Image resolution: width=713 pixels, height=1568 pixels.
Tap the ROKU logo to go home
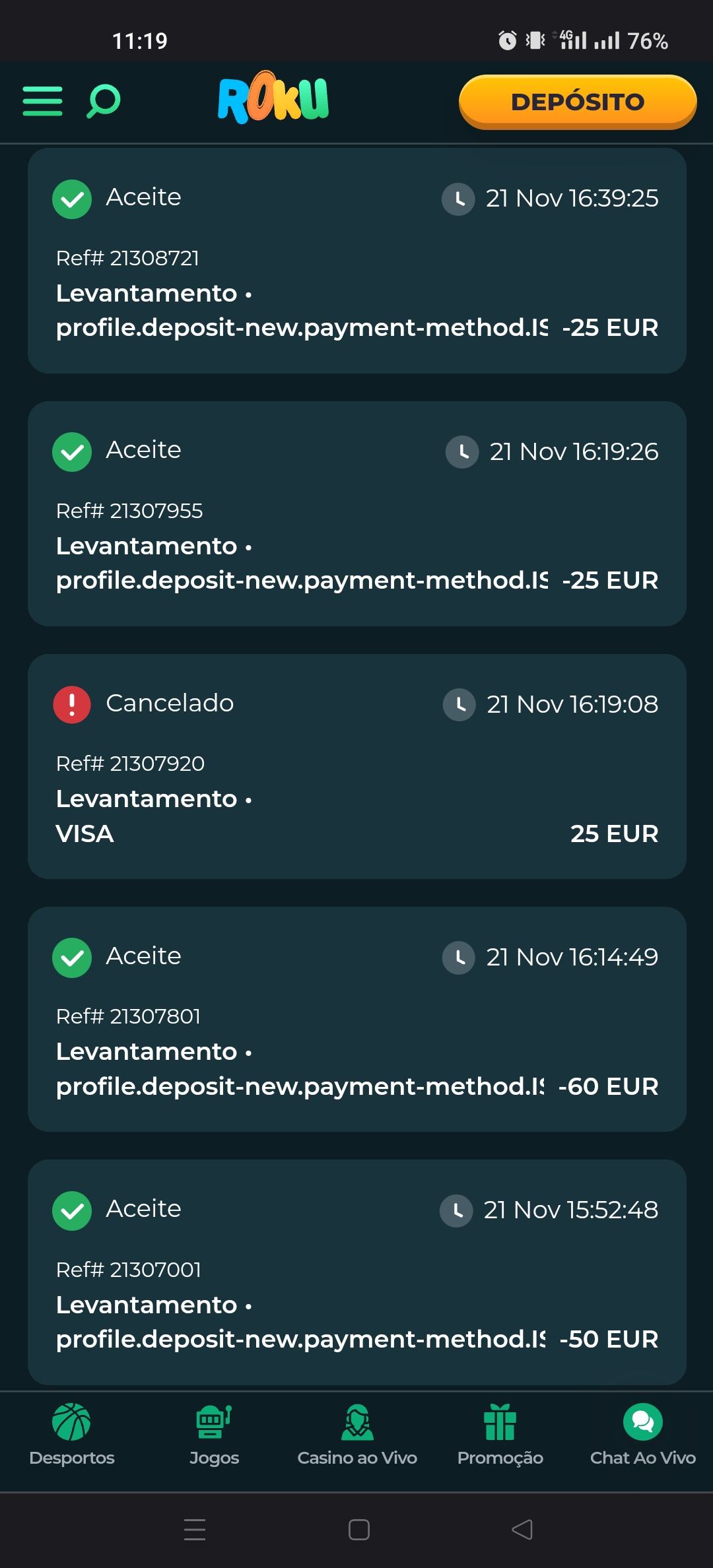[273, 99]
